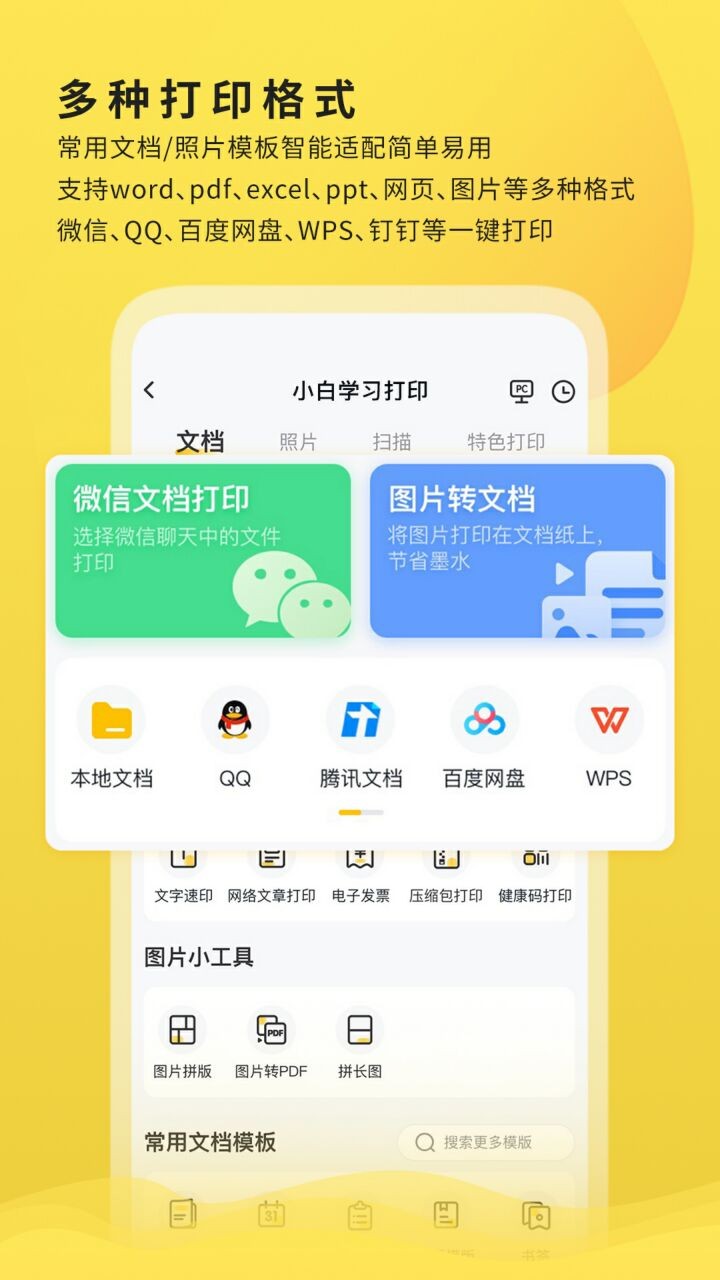Tap the page indicator dots below icons
Screen dimensions: 720x1280
[x=360, y=812]
